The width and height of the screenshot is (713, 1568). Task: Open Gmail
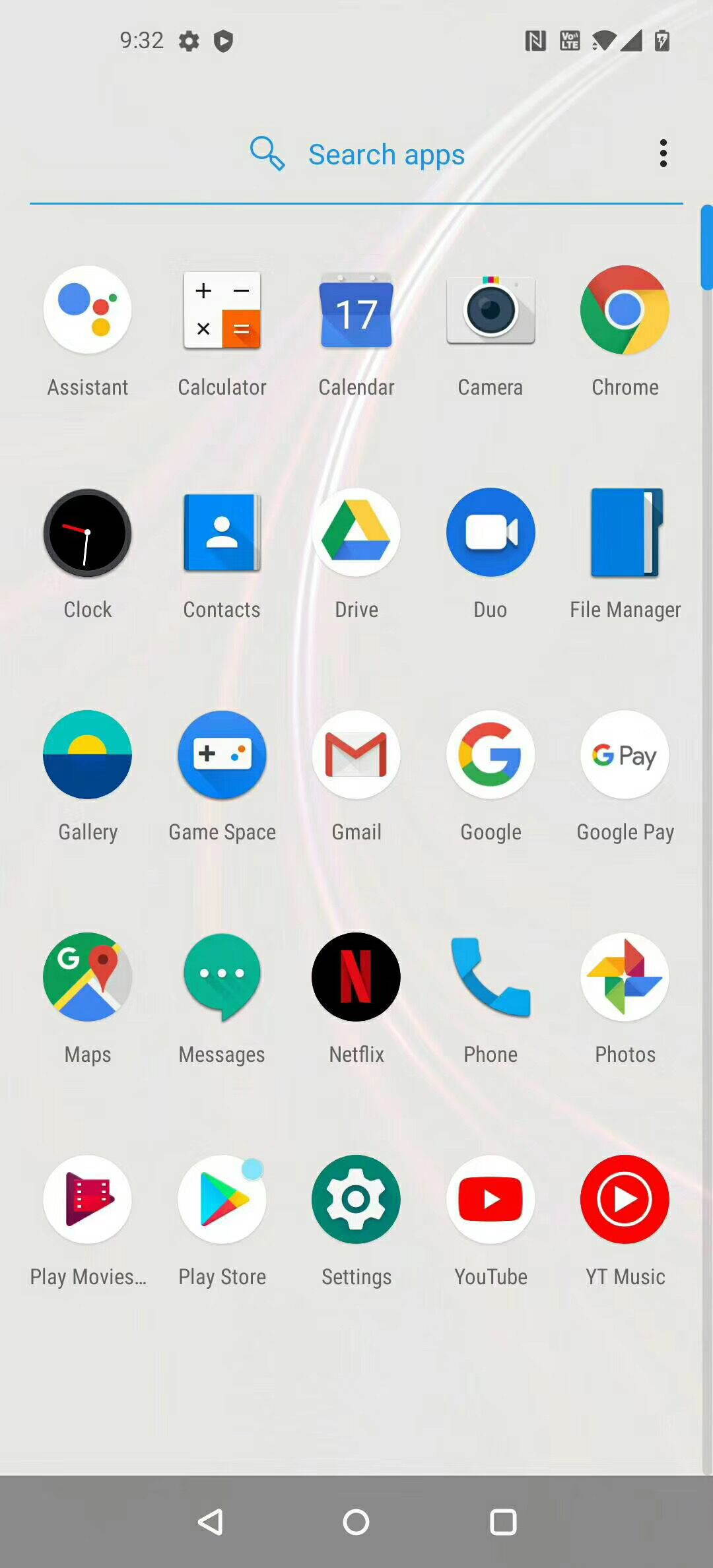356,755
